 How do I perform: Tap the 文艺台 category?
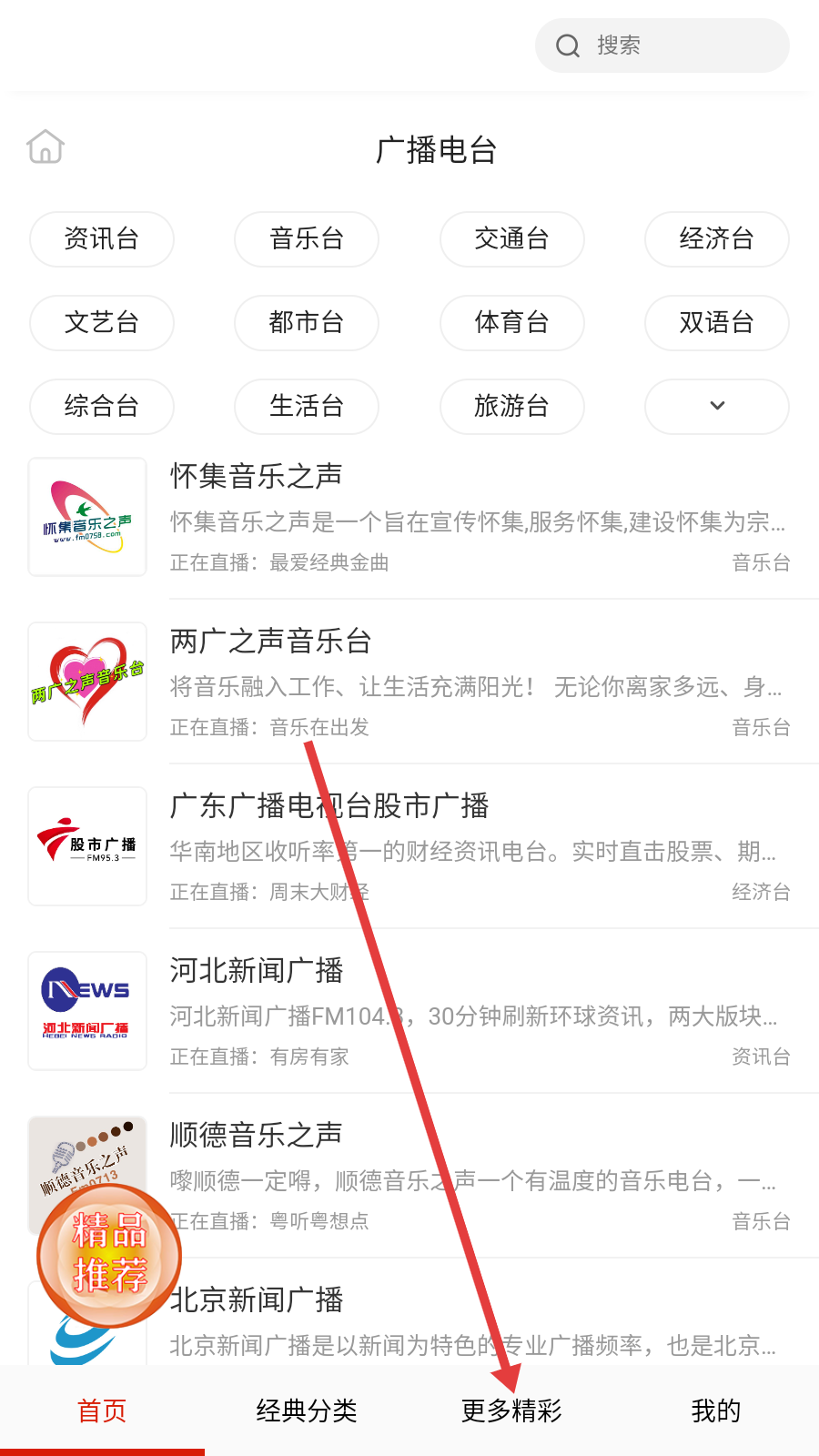click(101, 322)
